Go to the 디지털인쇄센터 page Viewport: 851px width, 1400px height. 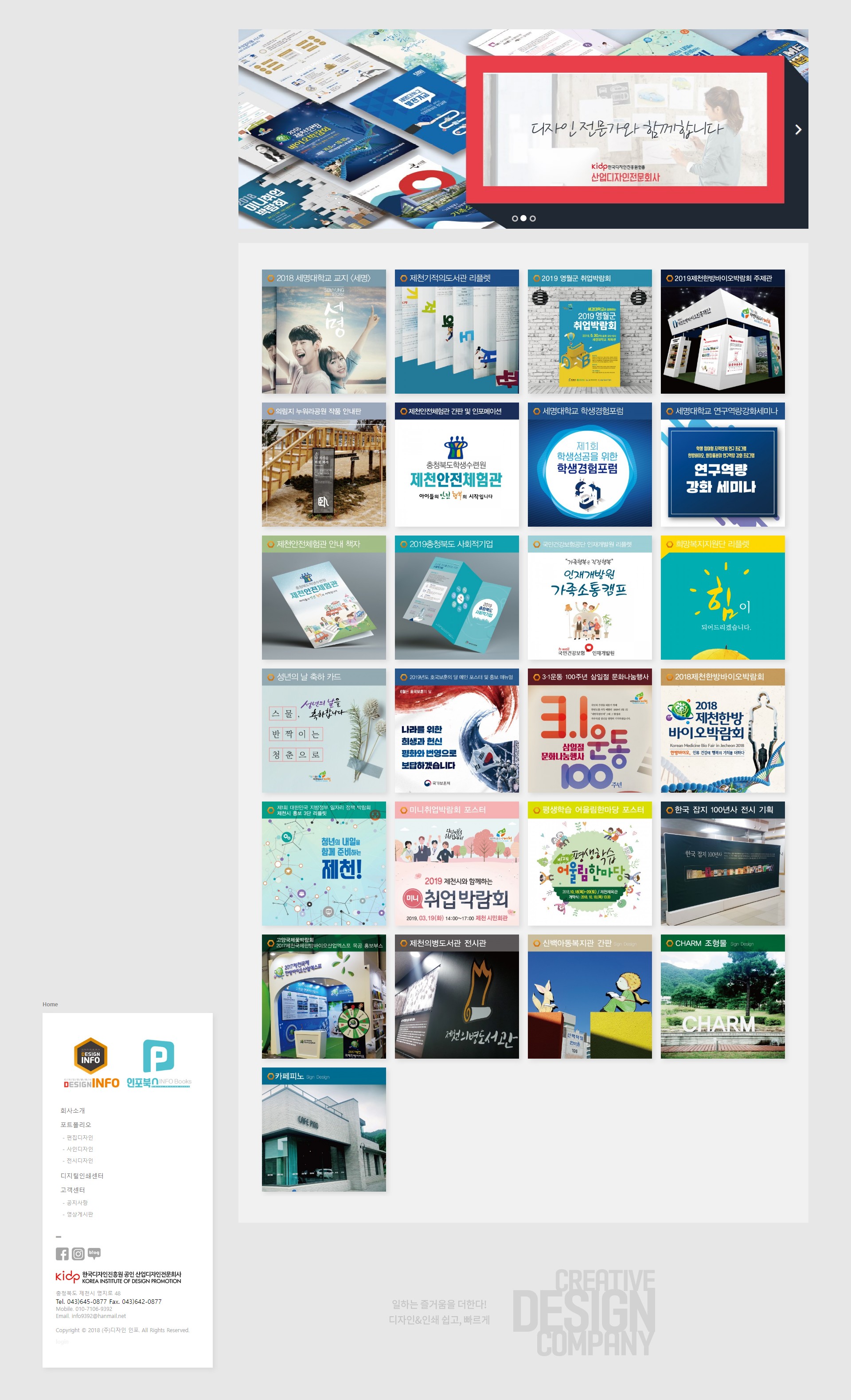pyautogui.click(x=82, y=1176)
